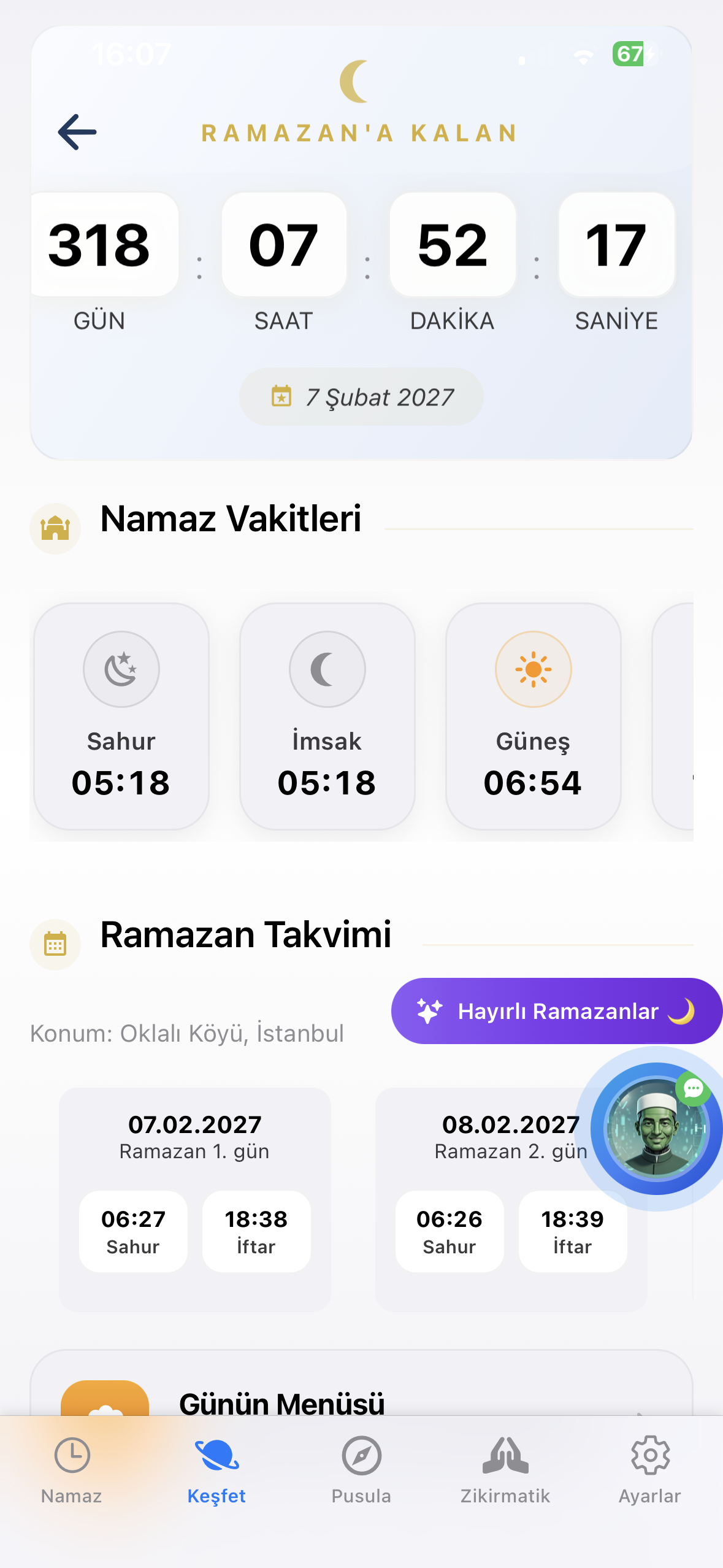
Task: Open the 7 Şubat 2027 date chip
Action: pos(361,397)
